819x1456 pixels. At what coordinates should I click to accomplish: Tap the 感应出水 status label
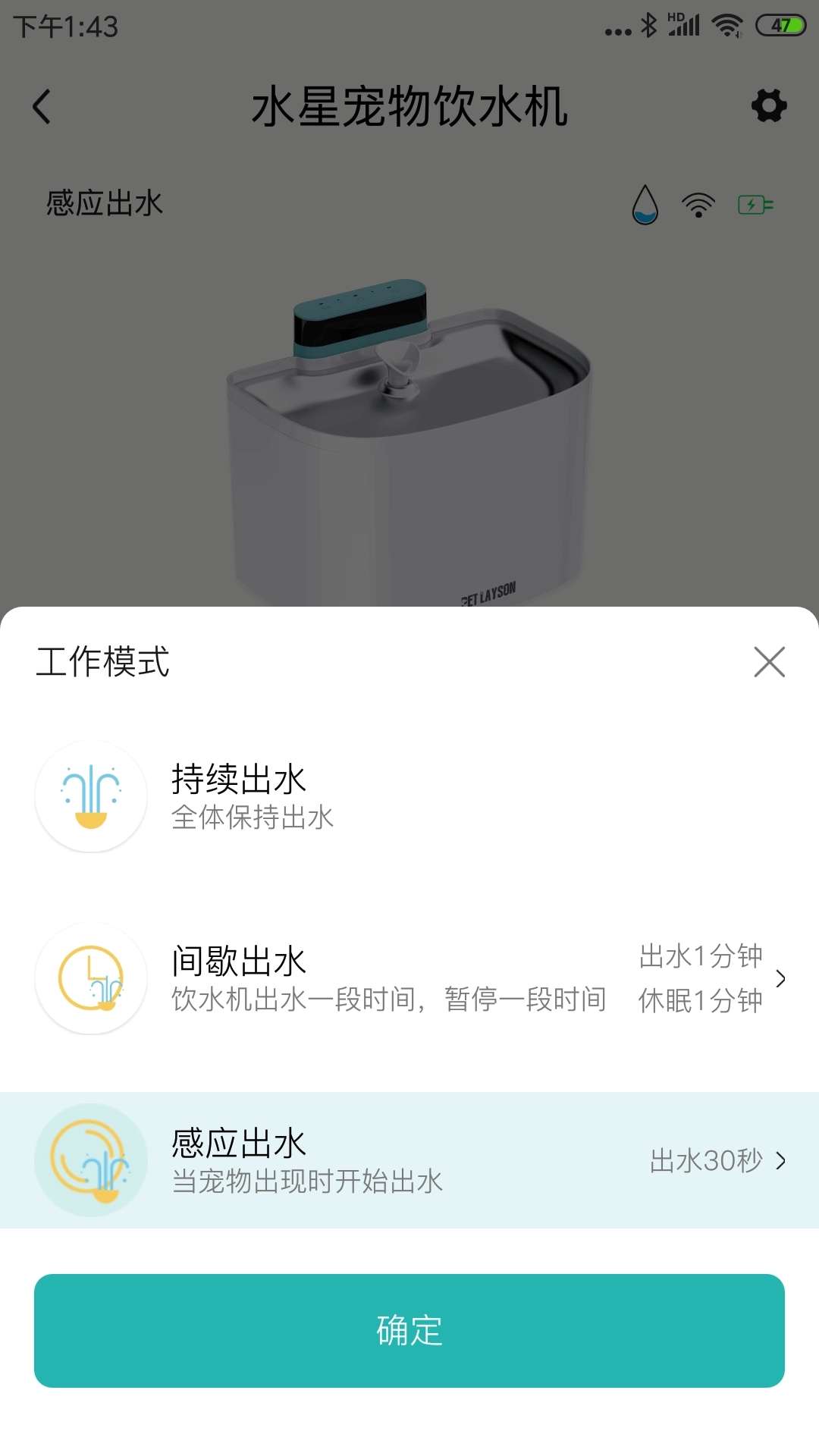(x=104, y=202)
